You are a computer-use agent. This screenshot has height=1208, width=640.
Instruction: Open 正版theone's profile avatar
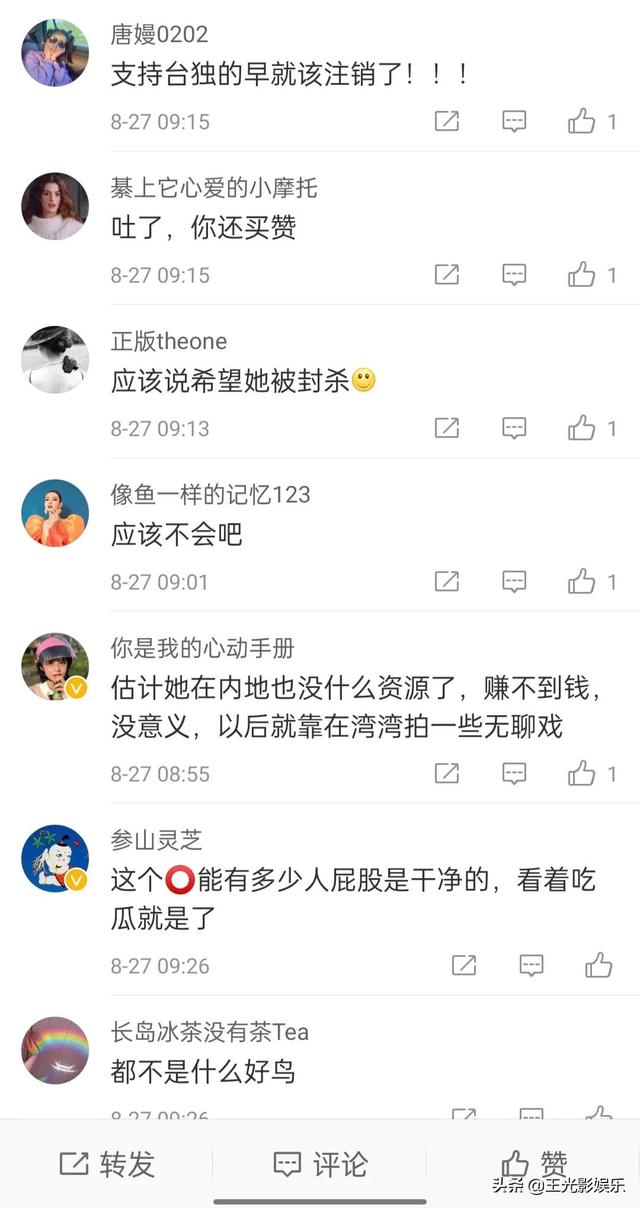click(x=55, y=359)
